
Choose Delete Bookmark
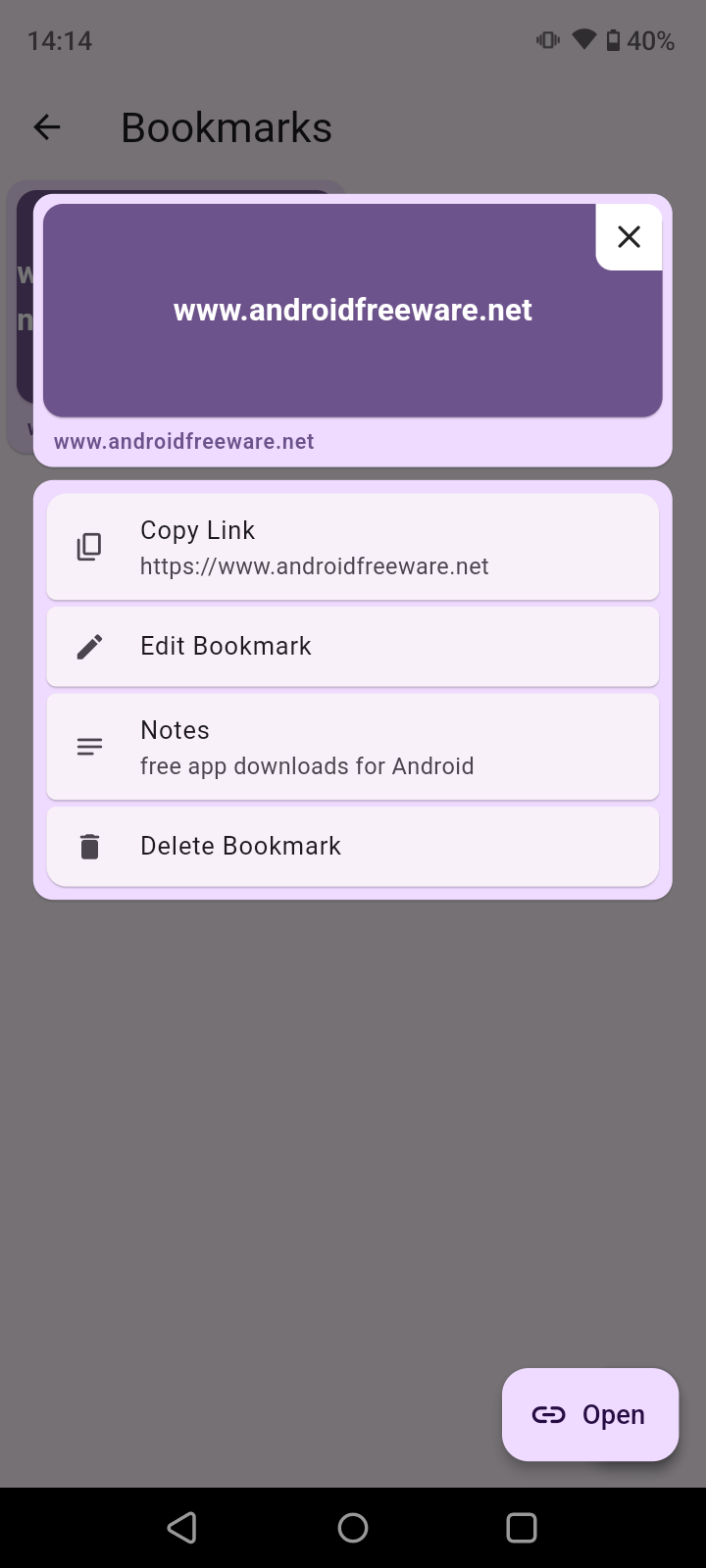(353, 846)
